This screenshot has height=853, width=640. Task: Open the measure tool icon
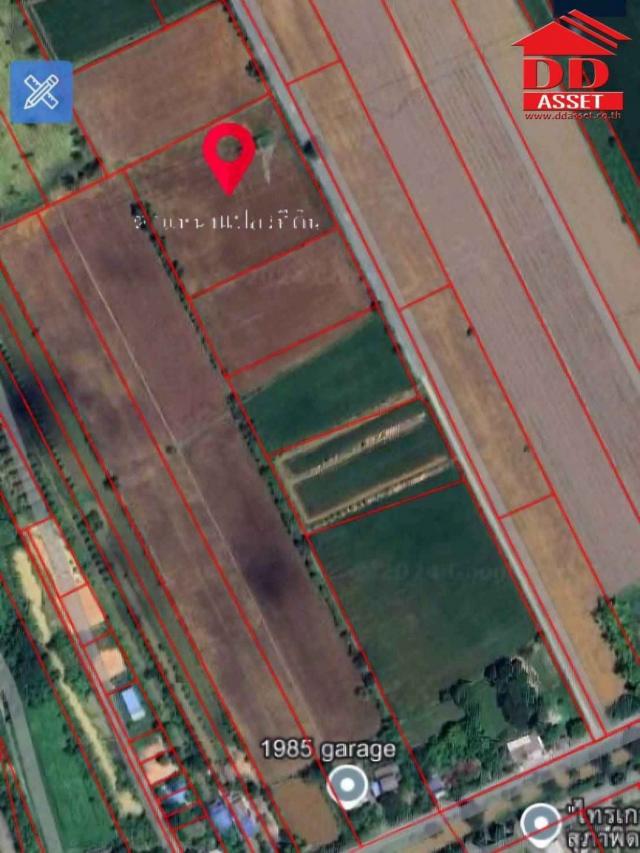[42, 92]
